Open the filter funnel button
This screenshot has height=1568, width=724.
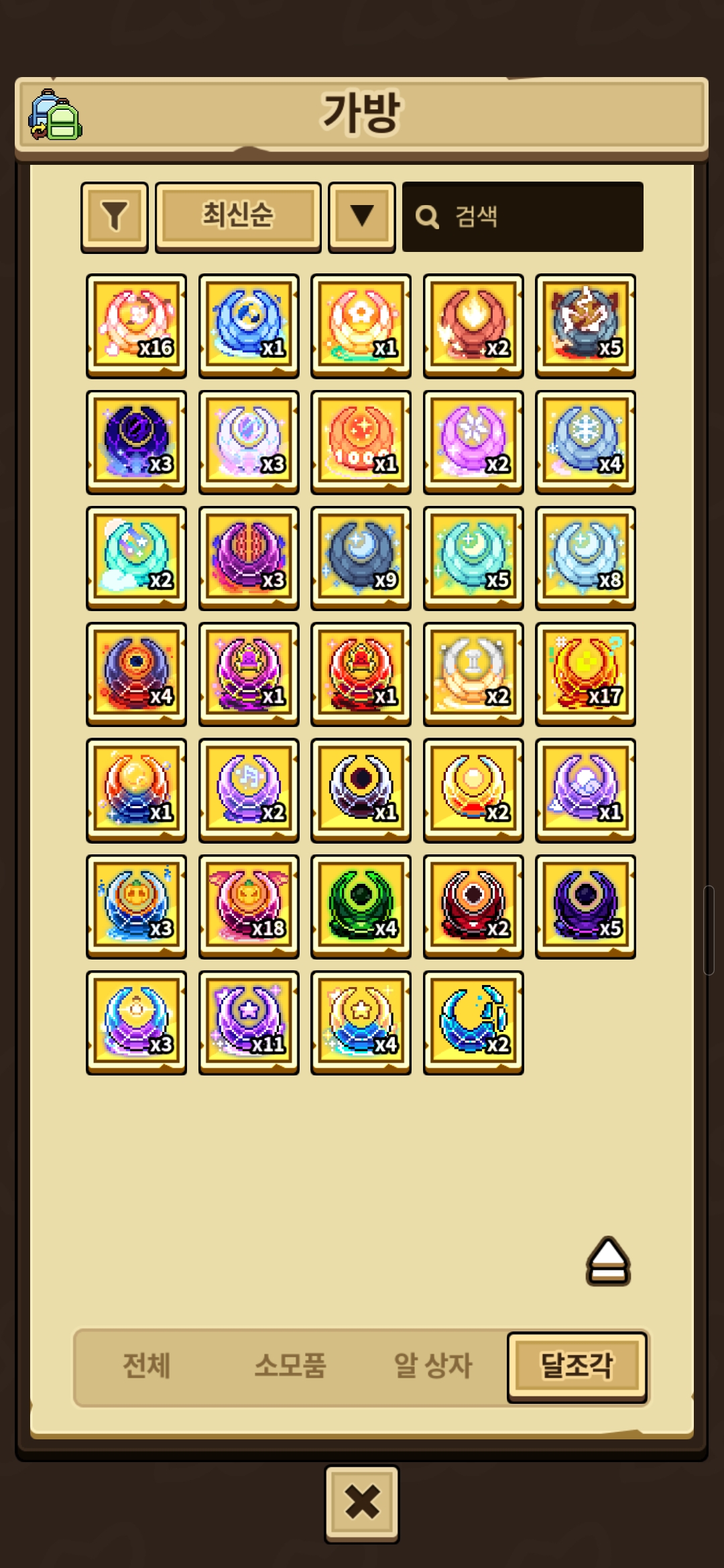click(x=115, y=217)
